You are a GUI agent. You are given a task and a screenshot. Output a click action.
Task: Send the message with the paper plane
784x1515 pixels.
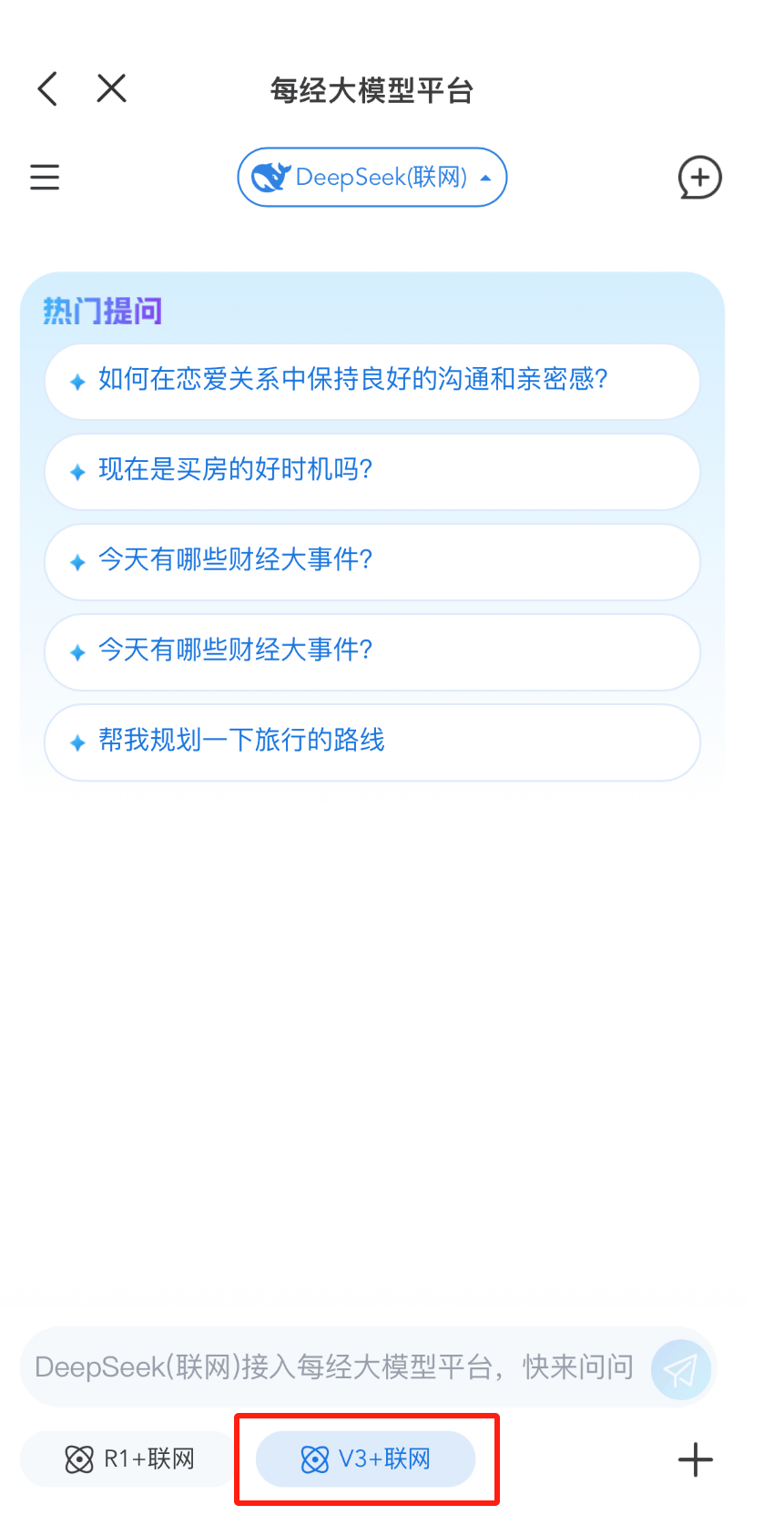coord(680,1369)
